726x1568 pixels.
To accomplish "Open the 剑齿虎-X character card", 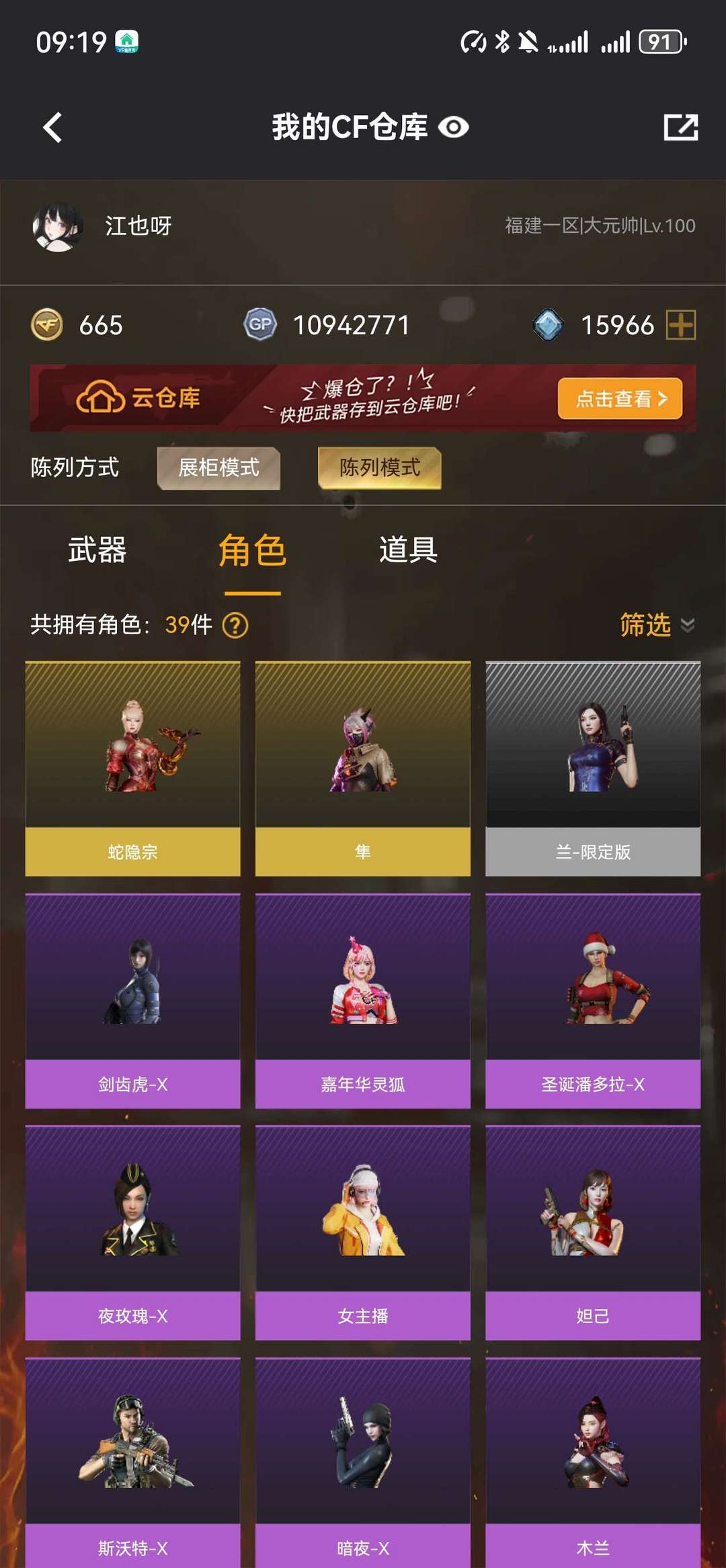I will click(132, 1000).
